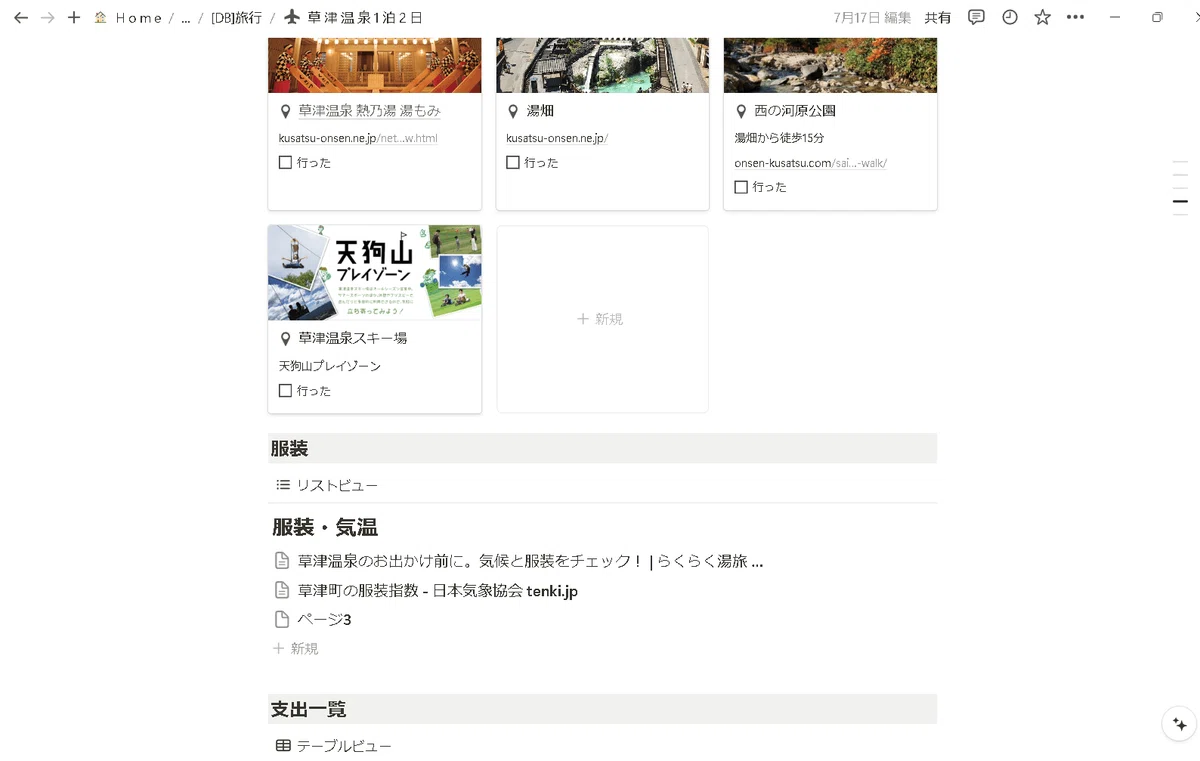Open the three-dot overflow menu
1200x761 pixels.
click(x=1076, y=18)
